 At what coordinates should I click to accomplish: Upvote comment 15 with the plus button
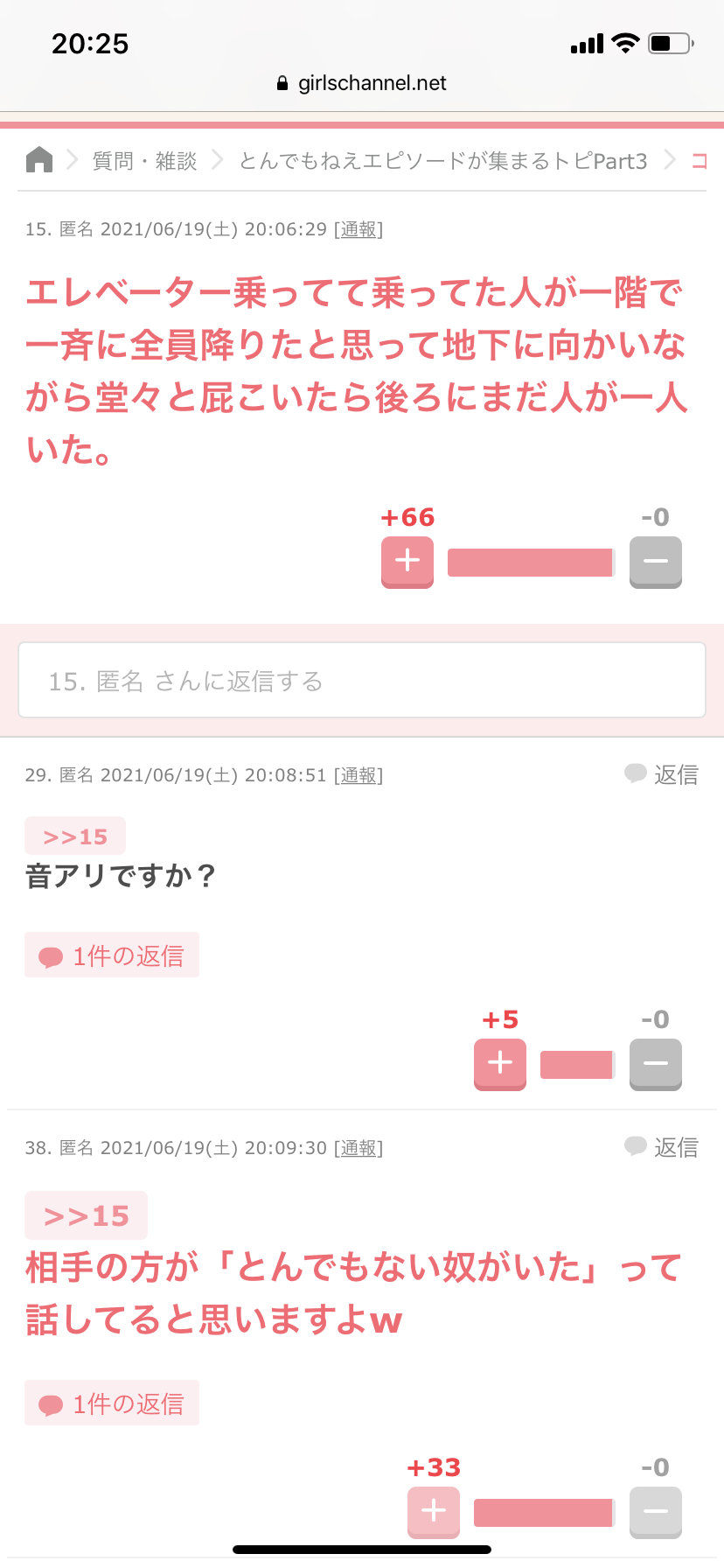(x=407, y=562)
